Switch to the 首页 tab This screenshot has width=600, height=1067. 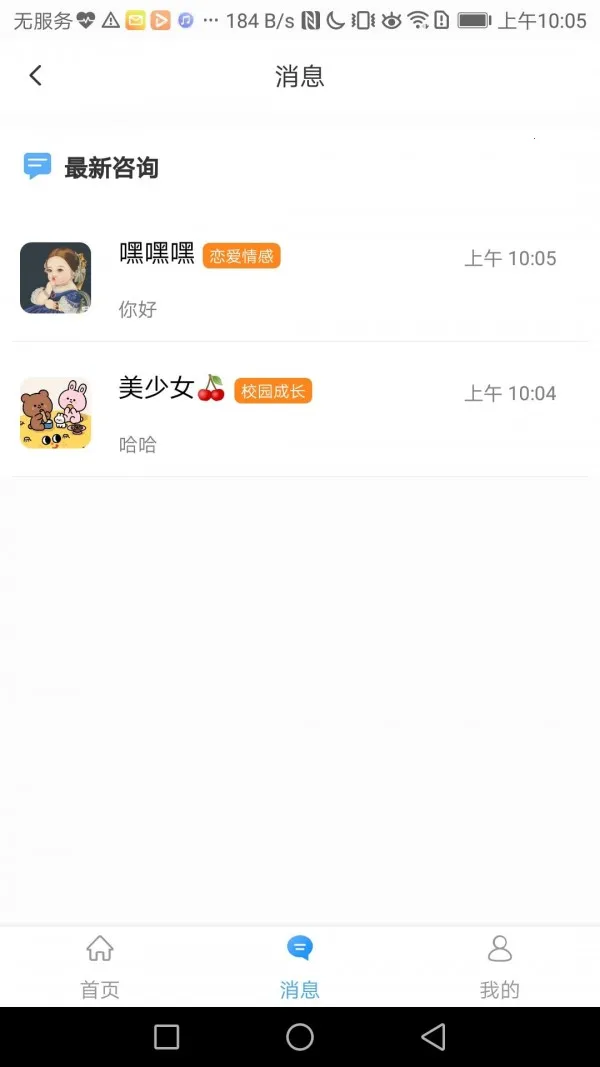pos(100,966)
